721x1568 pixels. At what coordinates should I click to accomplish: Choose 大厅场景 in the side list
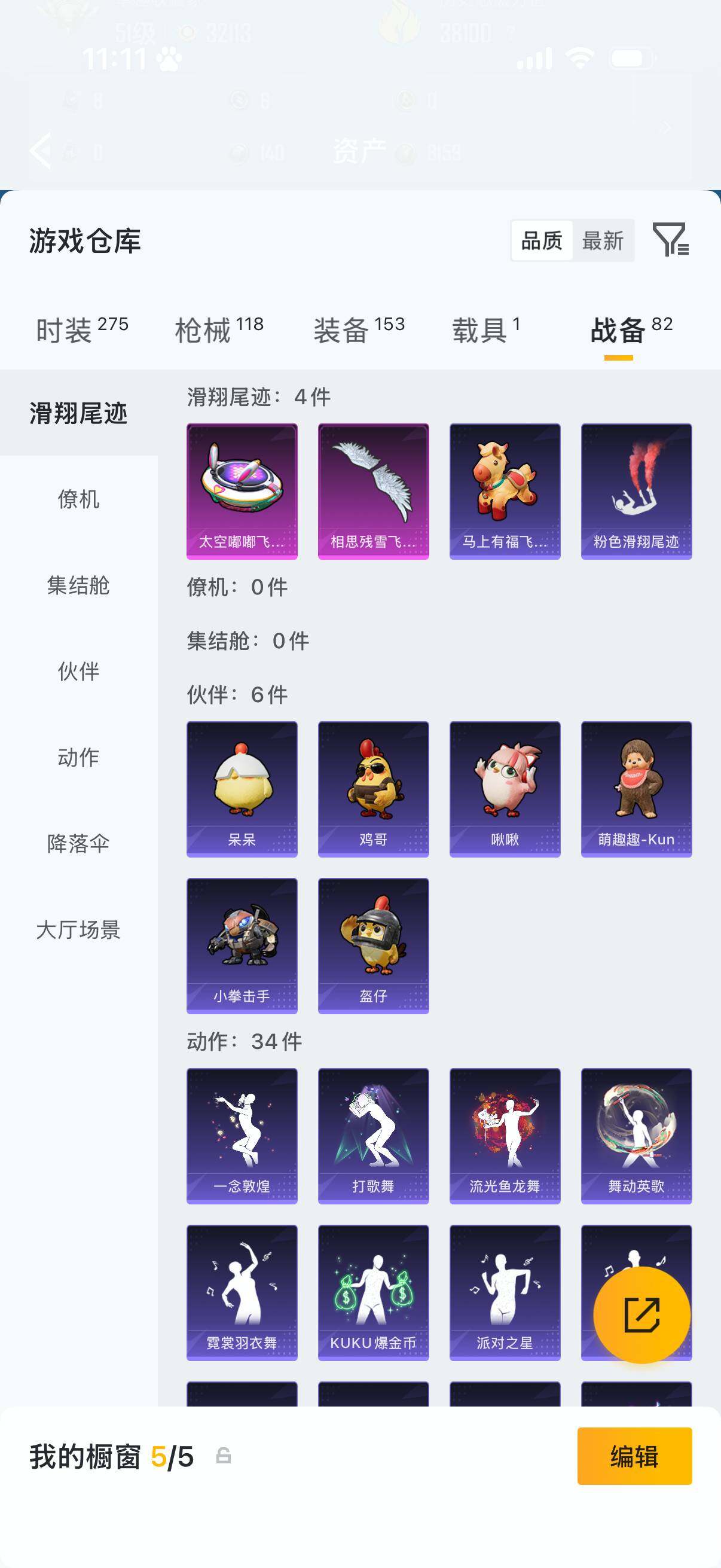tap(78, 930)
